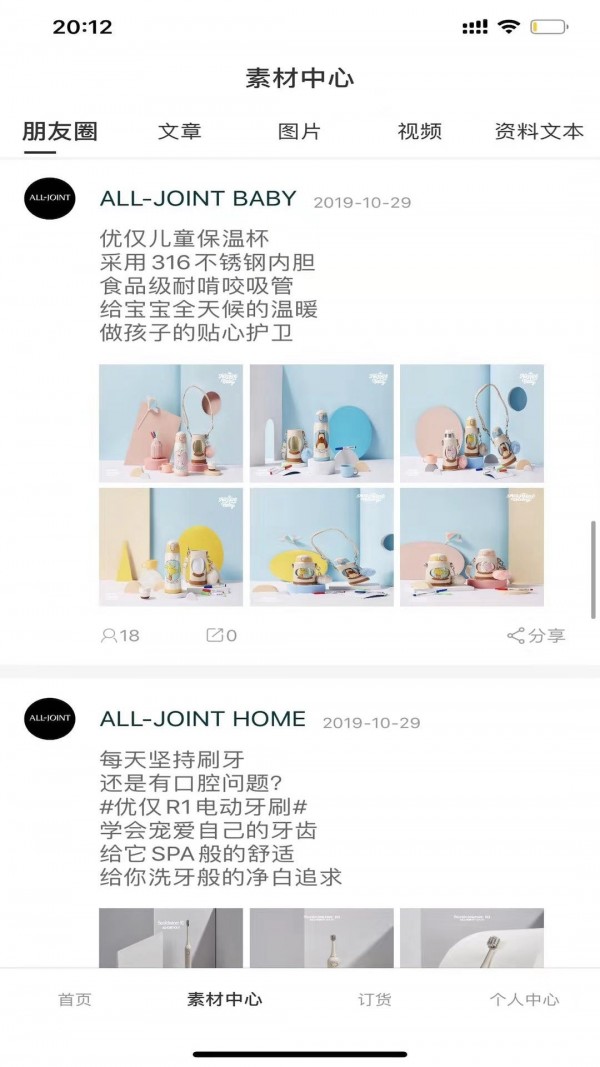Open the sixth photo in the BABY post
600x1067 pixels.
pyautogui.click(x=472, y=547)
